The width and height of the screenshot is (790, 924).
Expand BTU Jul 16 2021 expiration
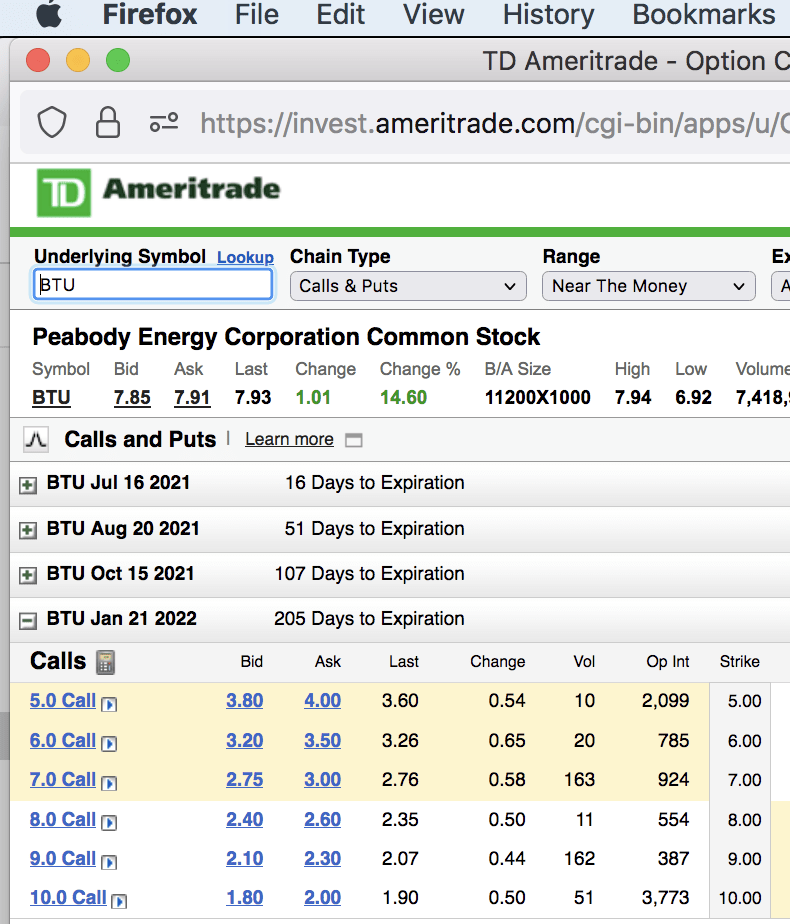point(28,485)
